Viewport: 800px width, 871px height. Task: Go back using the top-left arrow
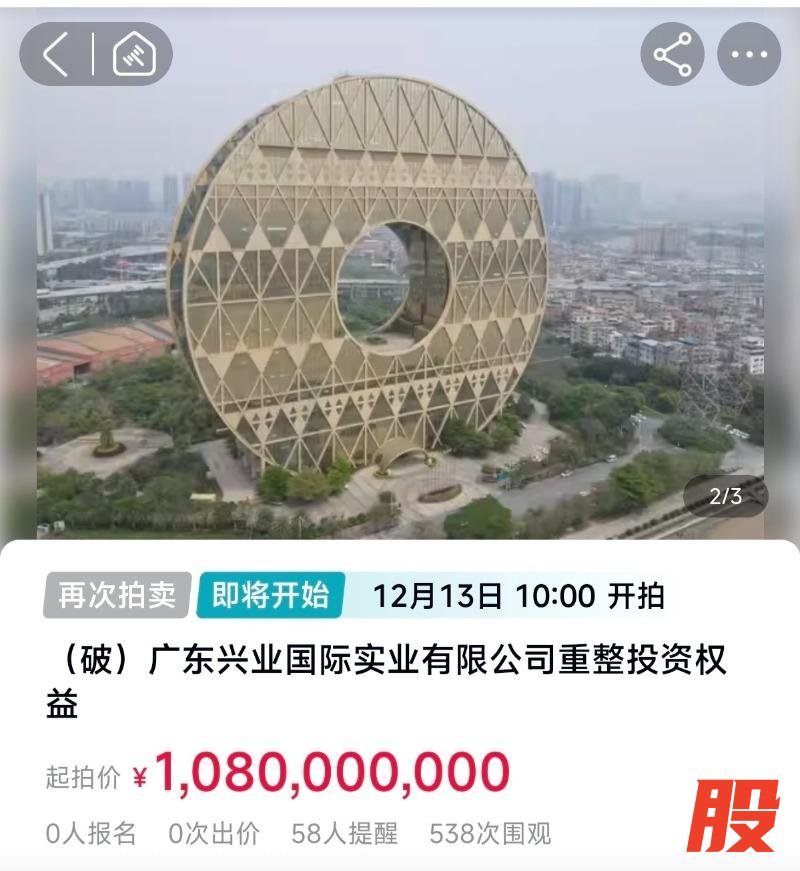coord(56,54)
